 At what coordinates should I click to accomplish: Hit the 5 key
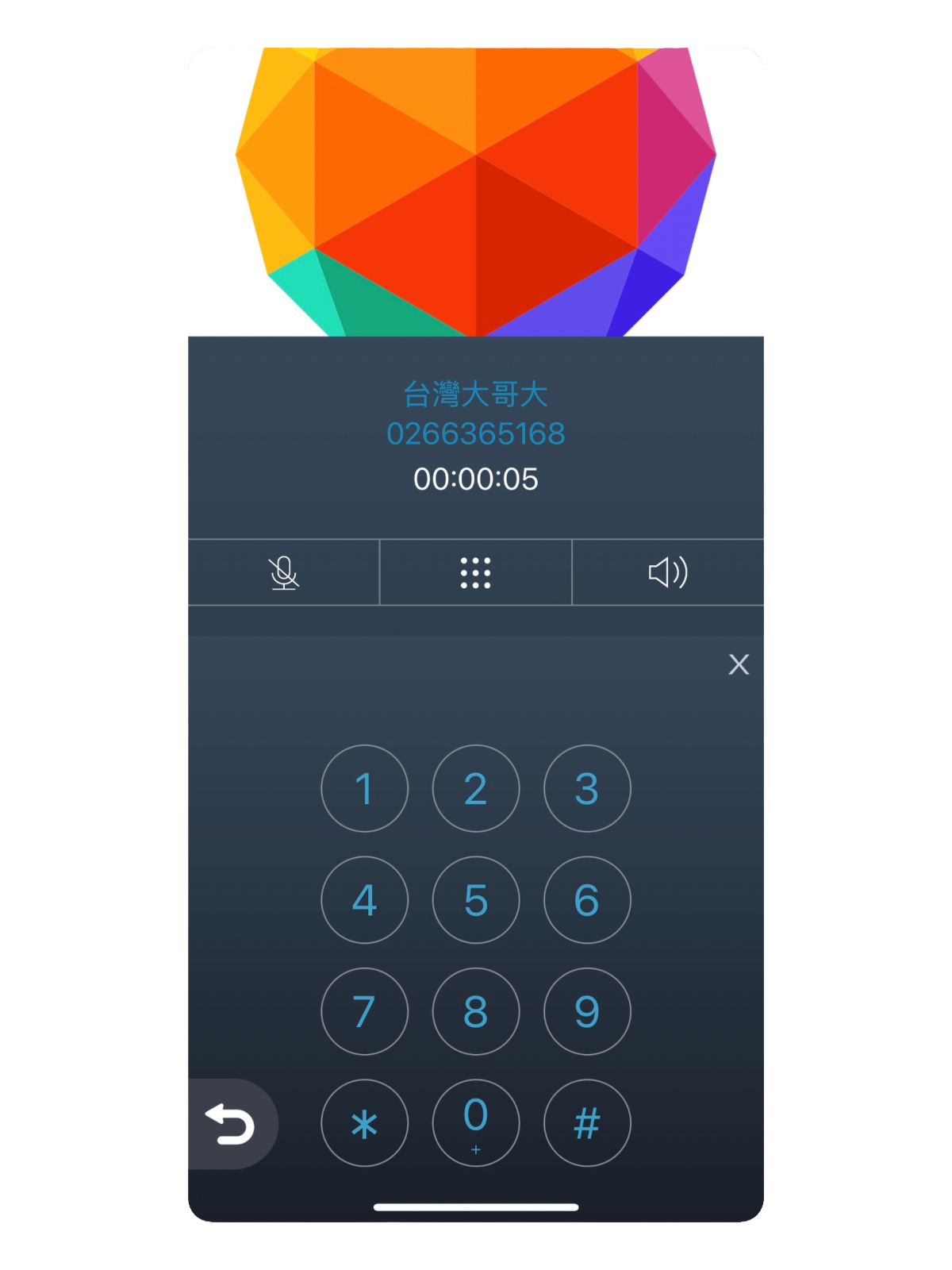click(x=476, y=900)
